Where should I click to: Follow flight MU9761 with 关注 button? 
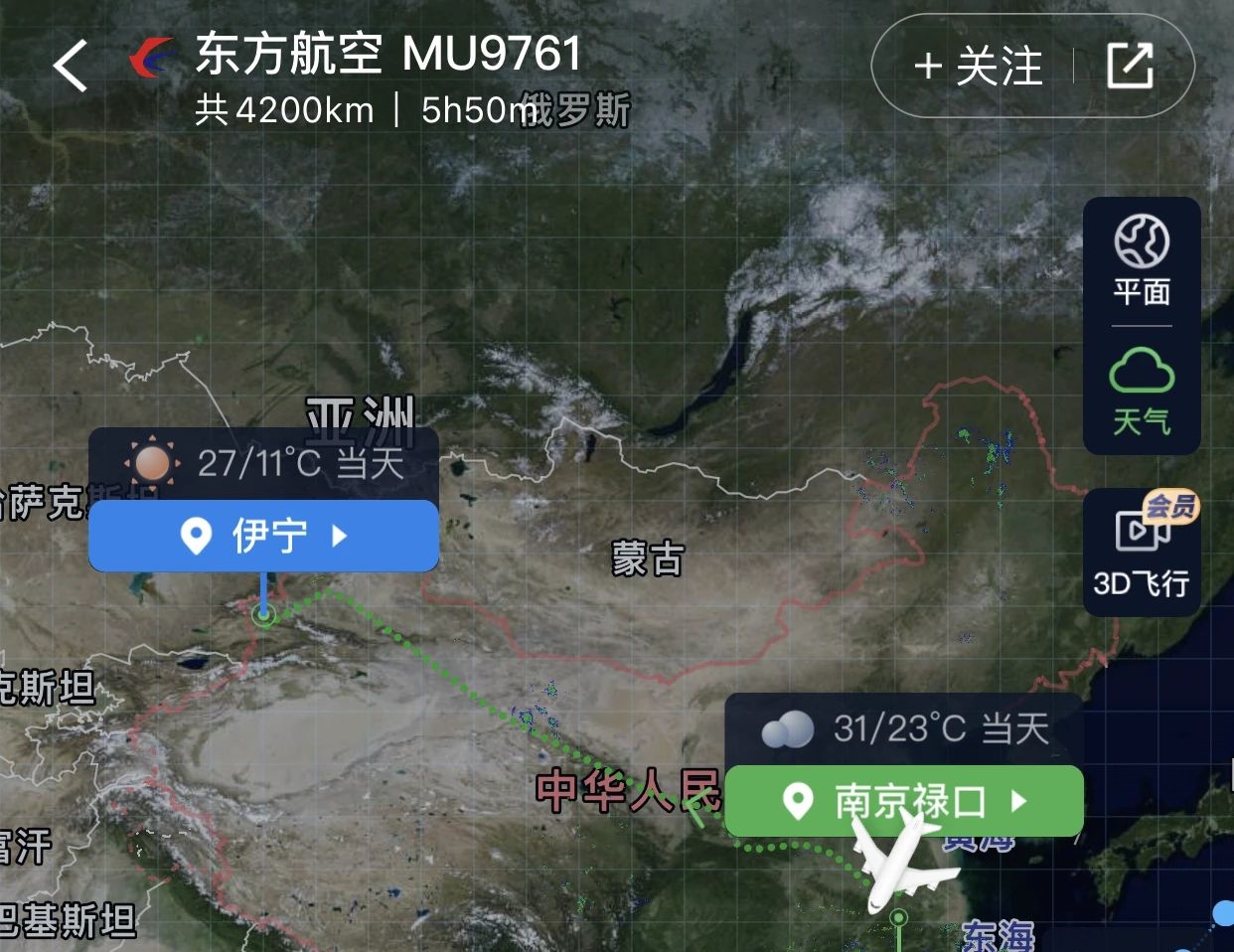tap(978, 67)
